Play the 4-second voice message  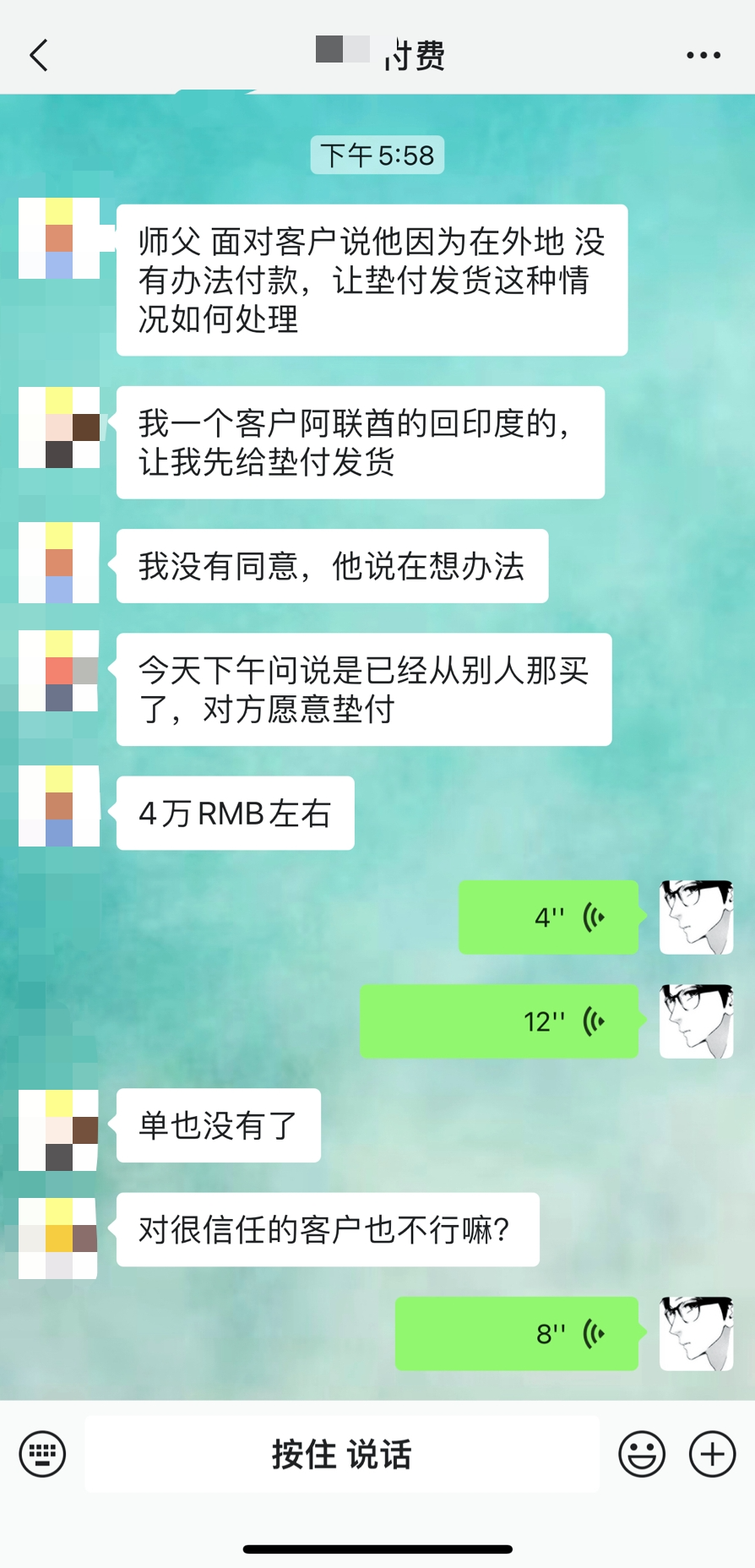point(549,917)
